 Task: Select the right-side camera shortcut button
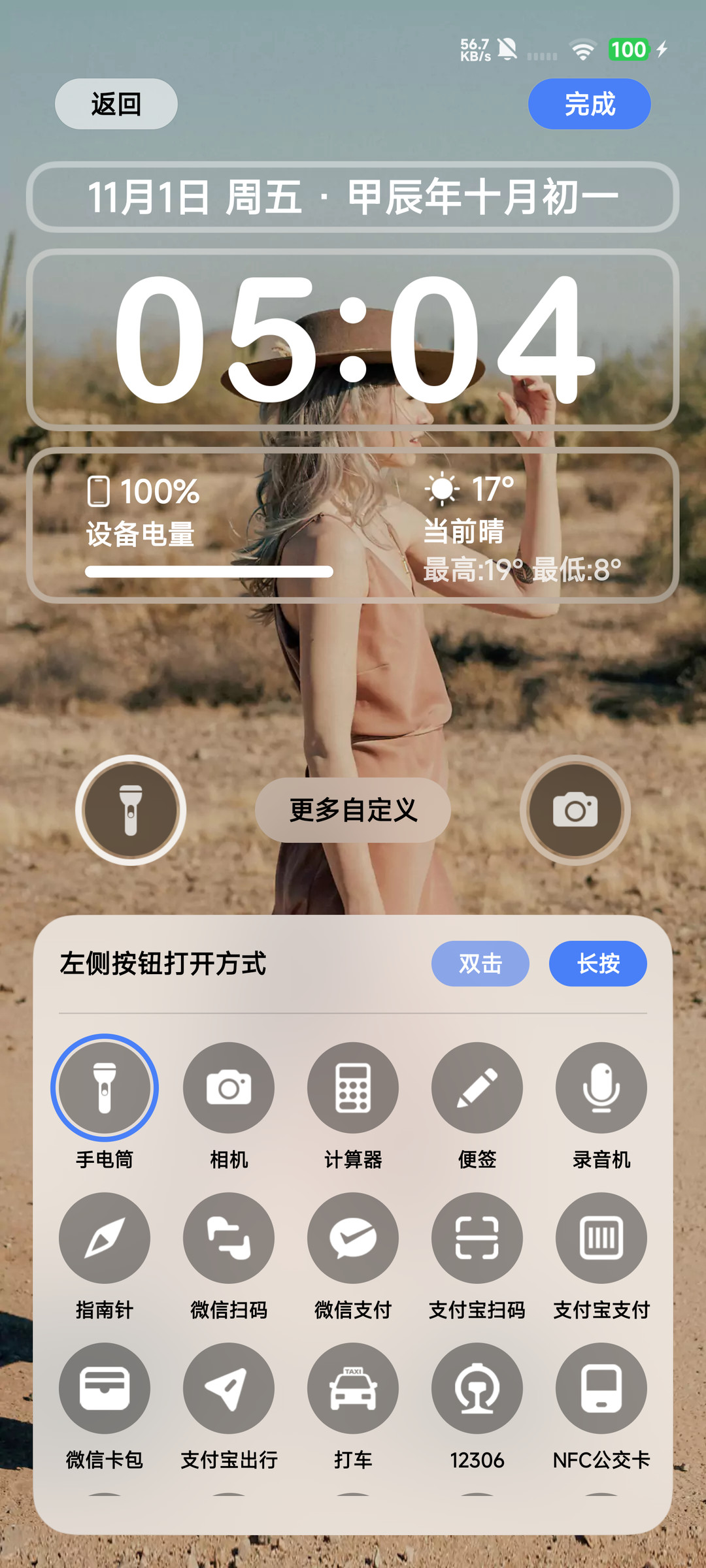pos(575,810)
